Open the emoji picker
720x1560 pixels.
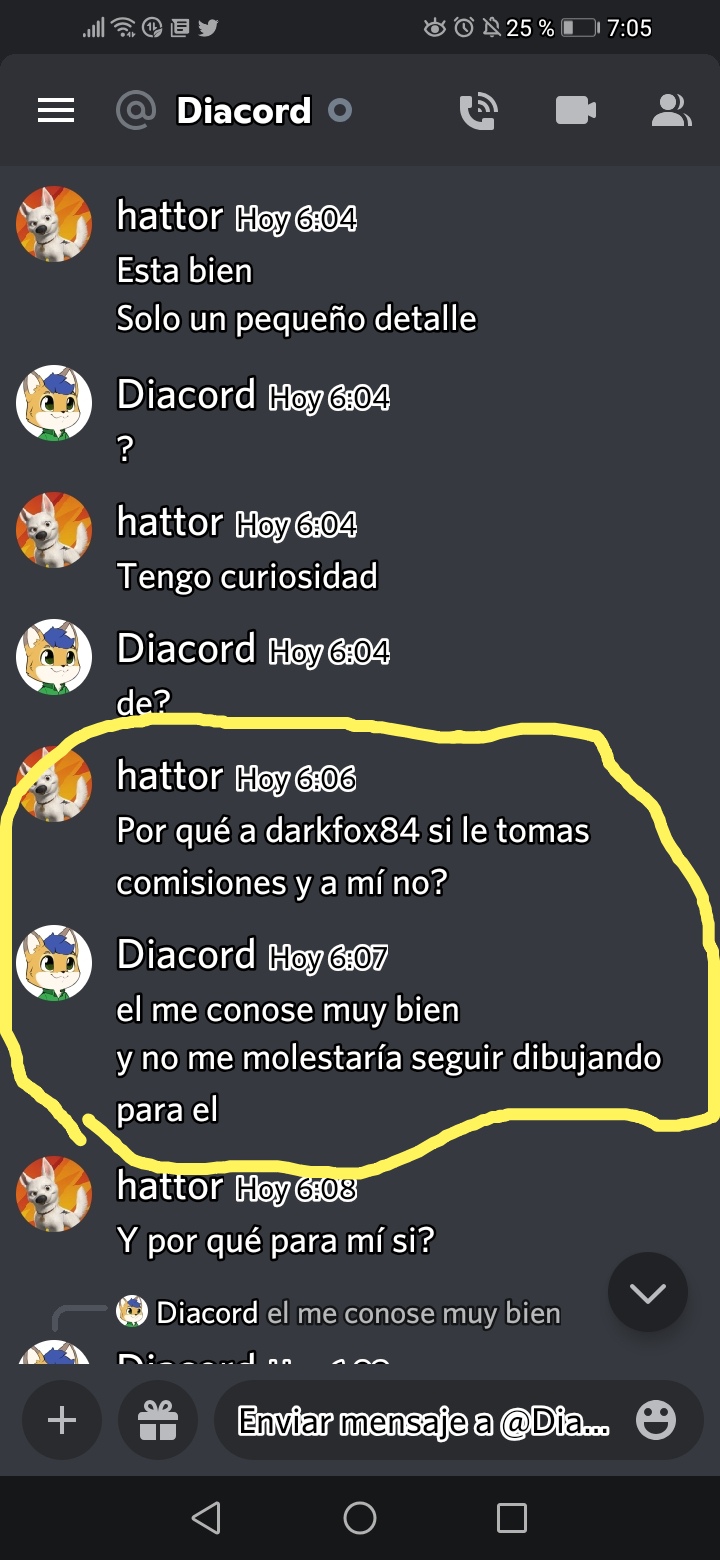click(x=656, y=1420)
